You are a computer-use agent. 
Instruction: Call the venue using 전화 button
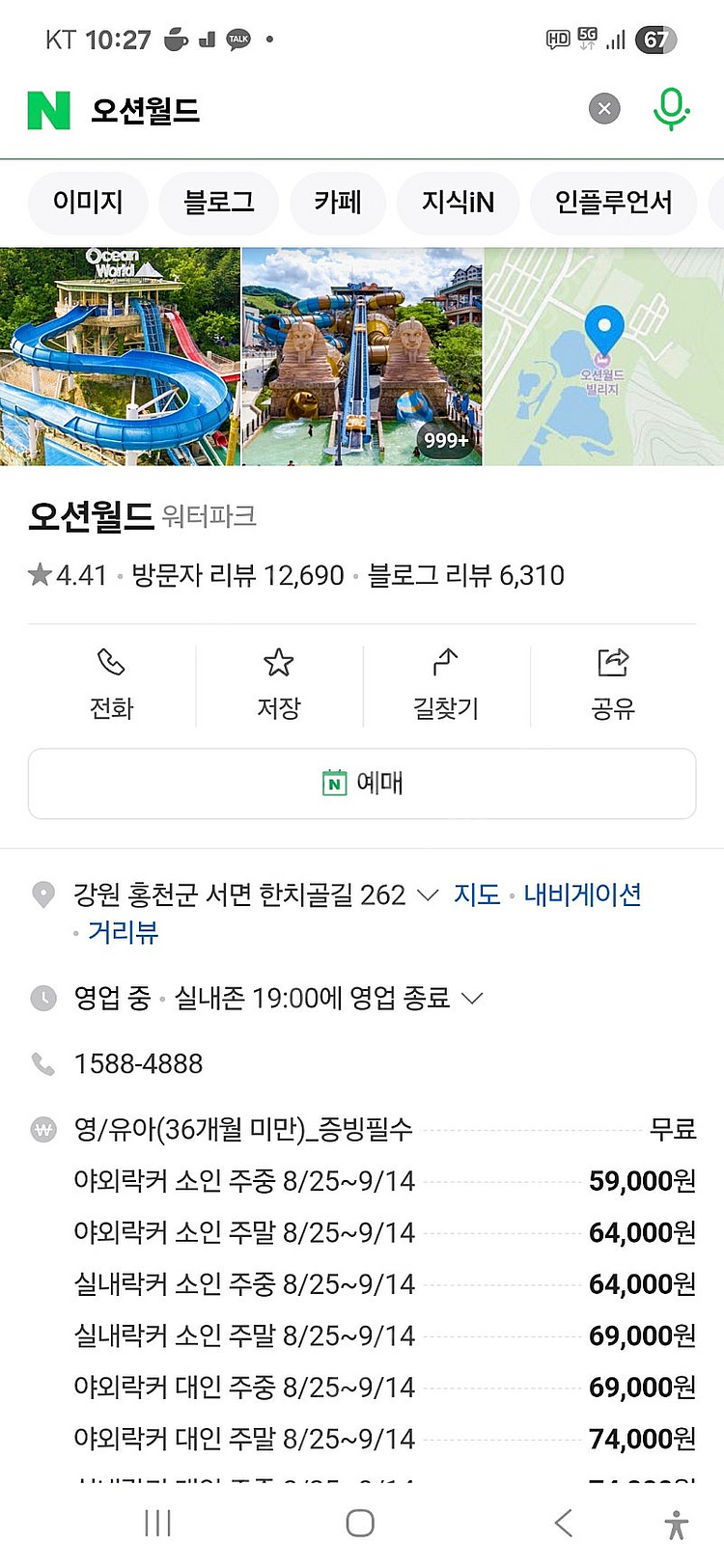click(111, 686)
